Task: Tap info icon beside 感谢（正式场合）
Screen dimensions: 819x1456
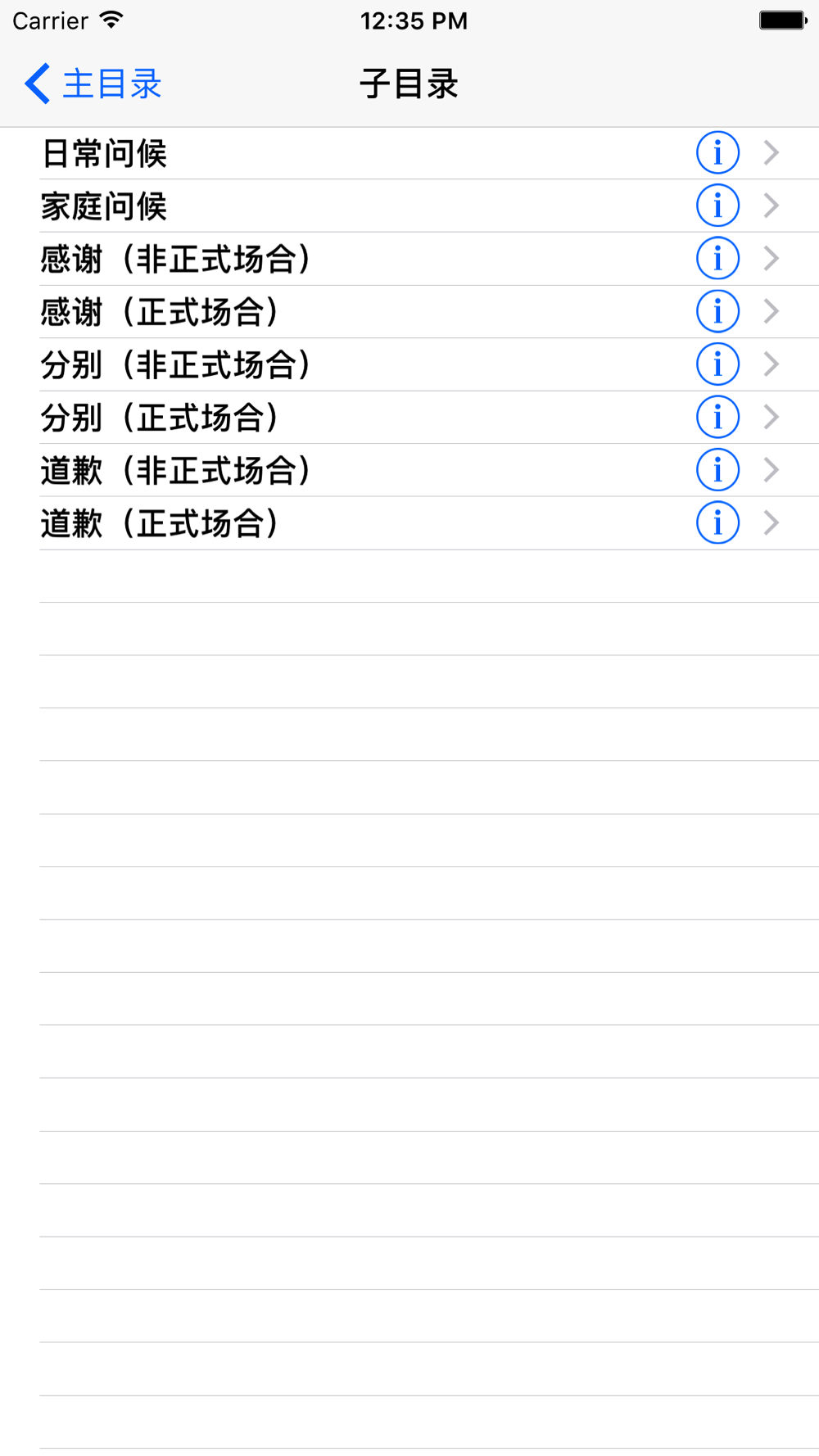Action: 717,311
